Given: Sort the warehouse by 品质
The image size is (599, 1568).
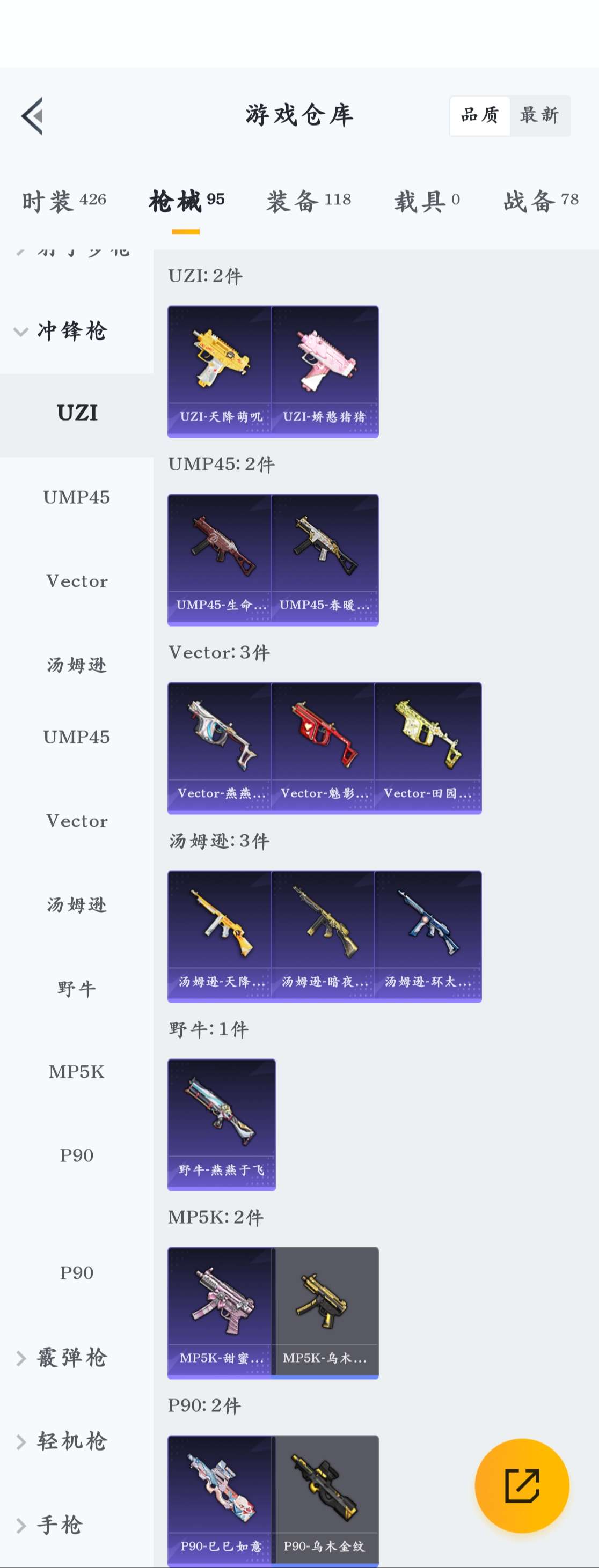Looking at the screenshot, I should [x=480, y=115].
